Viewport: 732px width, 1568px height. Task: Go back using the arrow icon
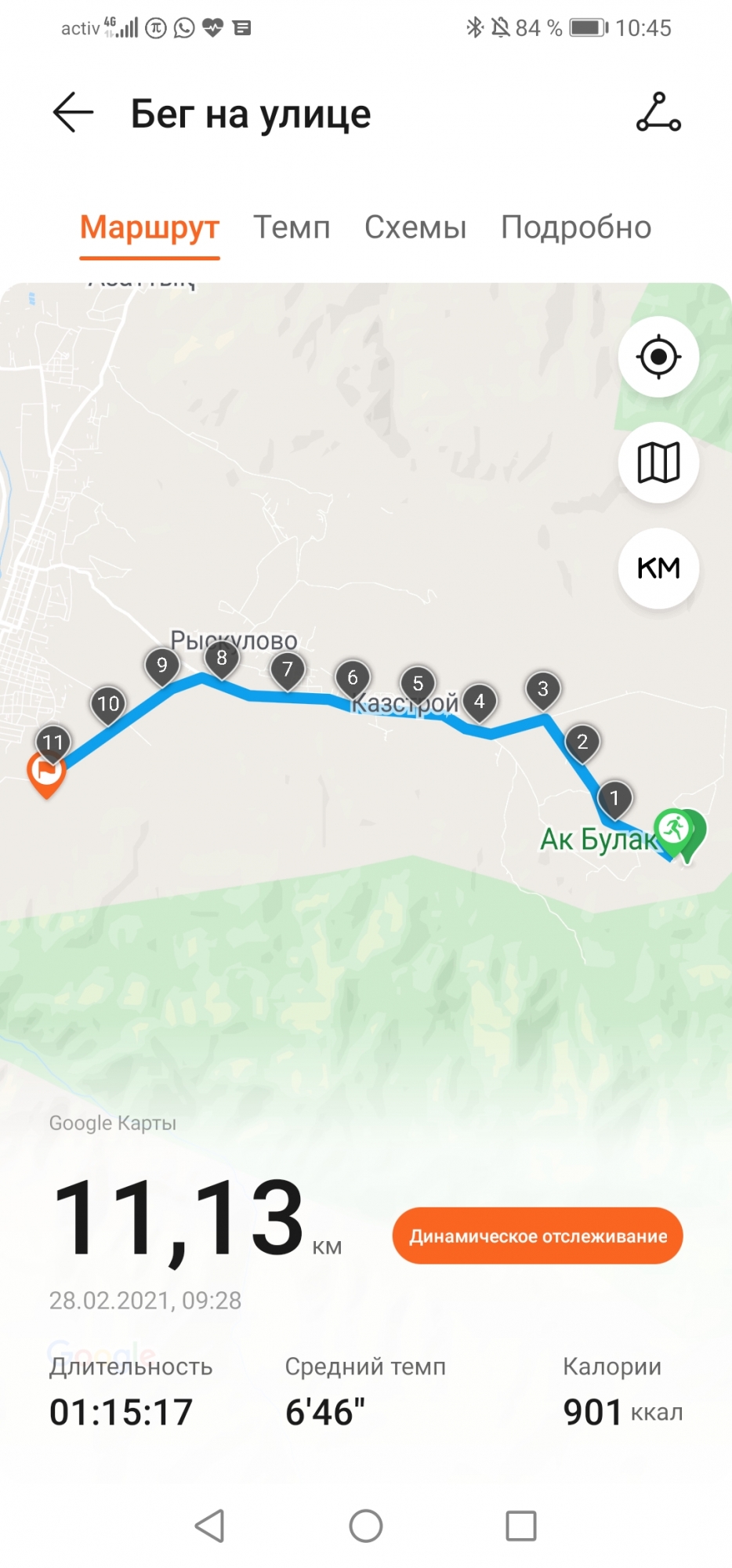[73, 113]
